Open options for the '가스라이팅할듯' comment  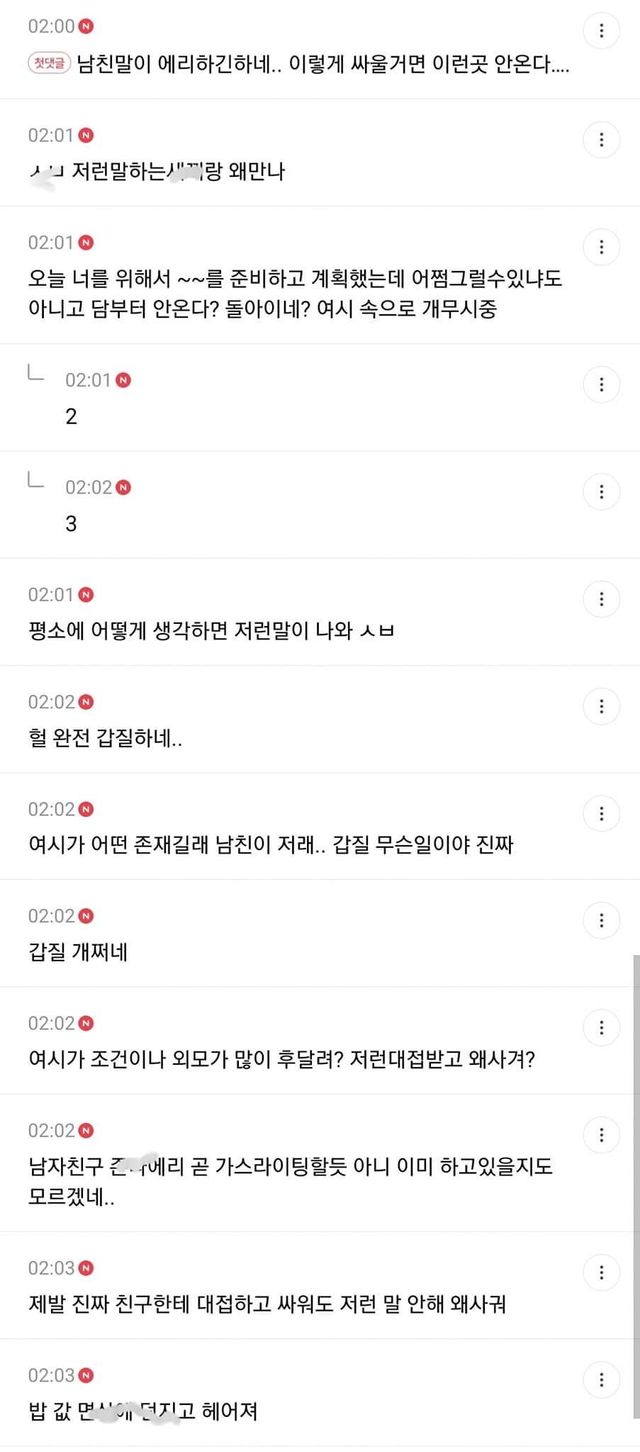tap(601, 1135)
